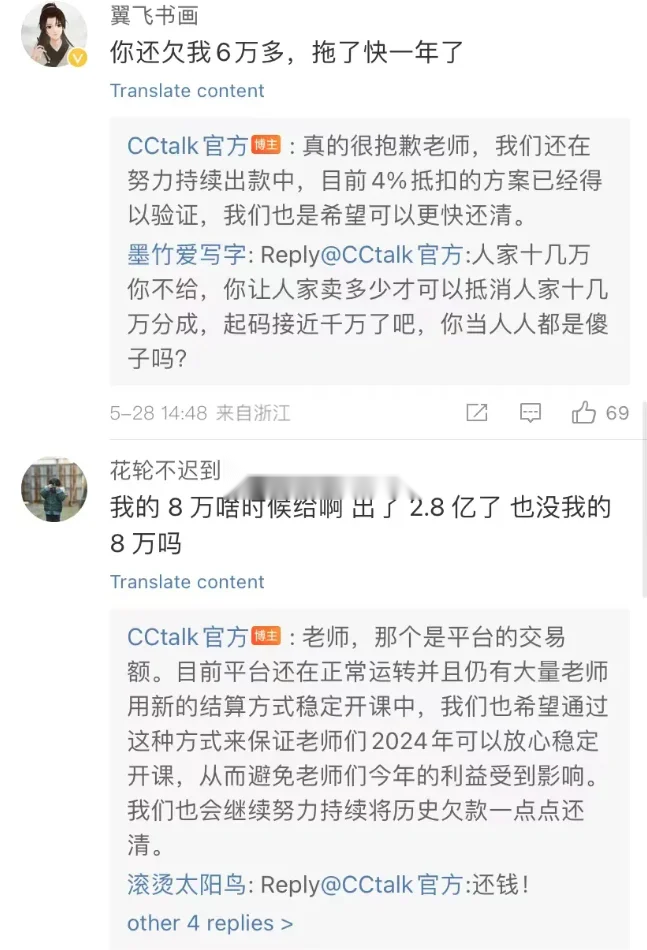Tap the username 翼飞书画
Image resolution: width=647 pixels, height=950 pixels.
(x=154, y=16)
